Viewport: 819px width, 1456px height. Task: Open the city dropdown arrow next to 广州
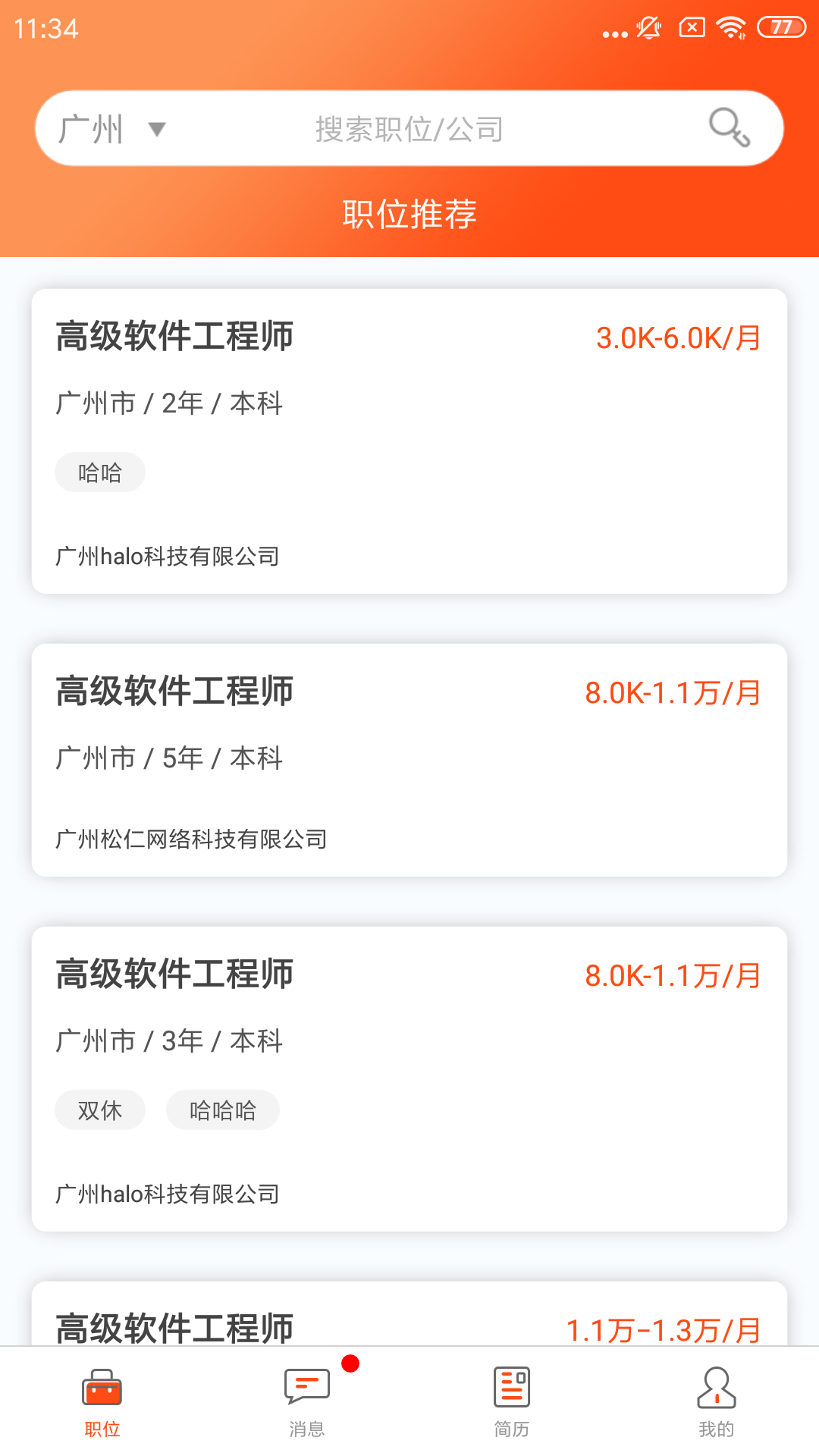tap(158, 130)
